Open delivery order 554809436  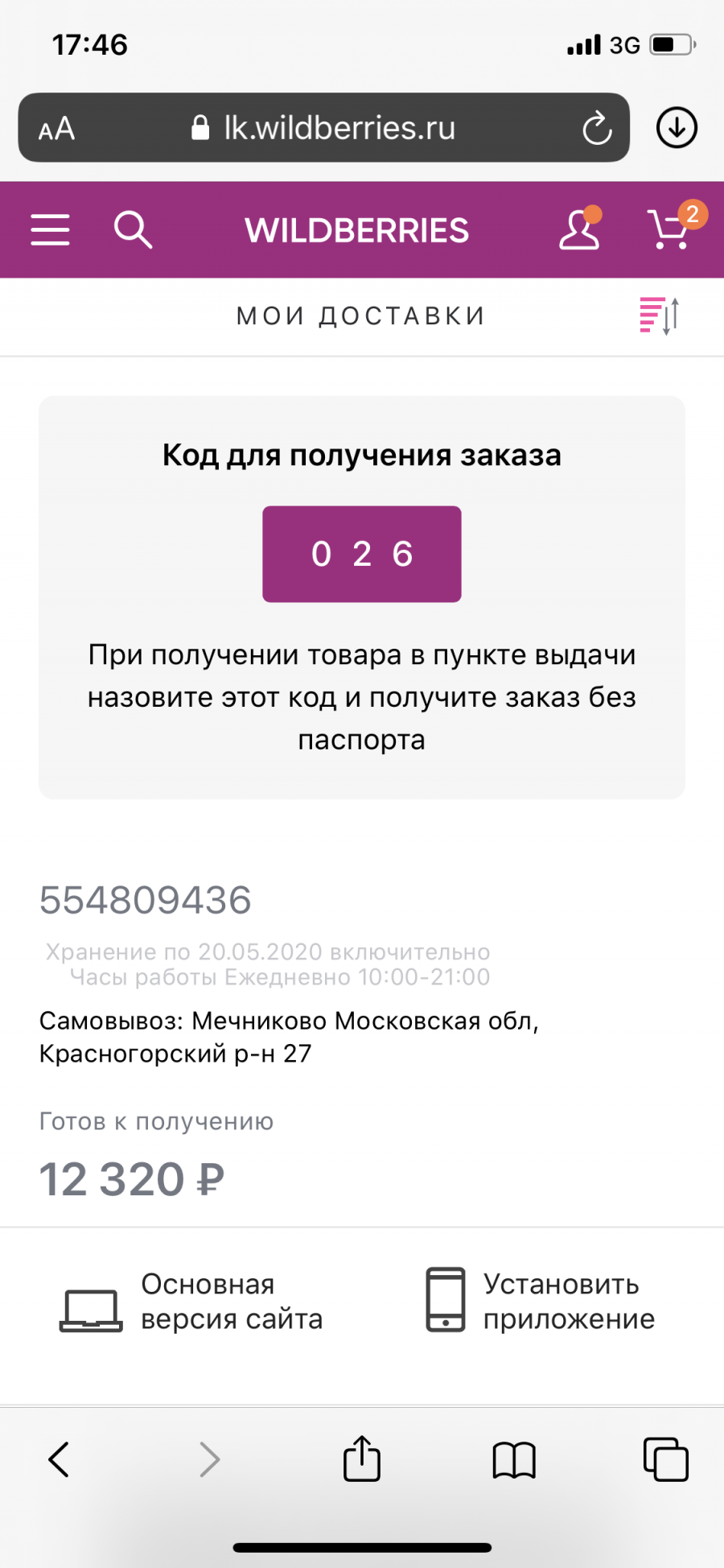146,900
